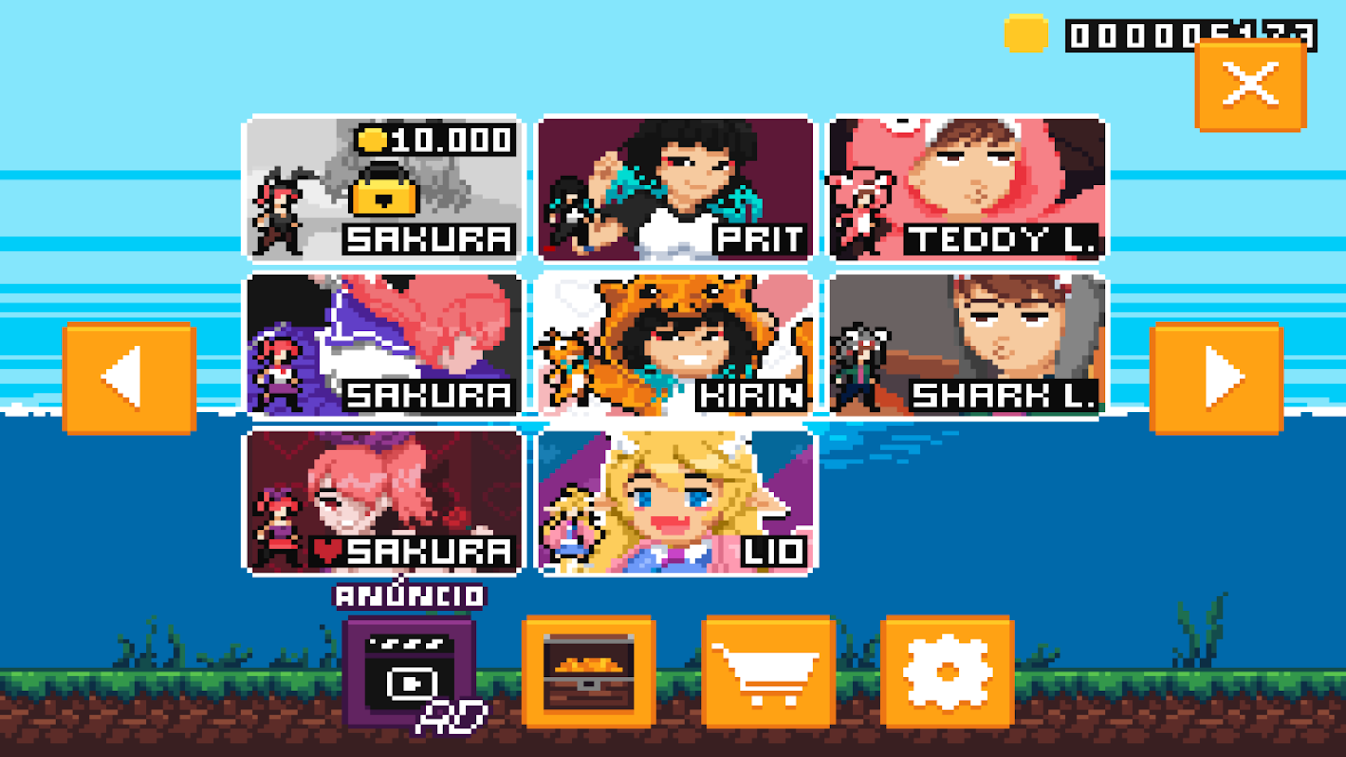The height and width of the screenshot is (757, 1346).
Task: Choose the Teddy L. character
Action: 967,188
